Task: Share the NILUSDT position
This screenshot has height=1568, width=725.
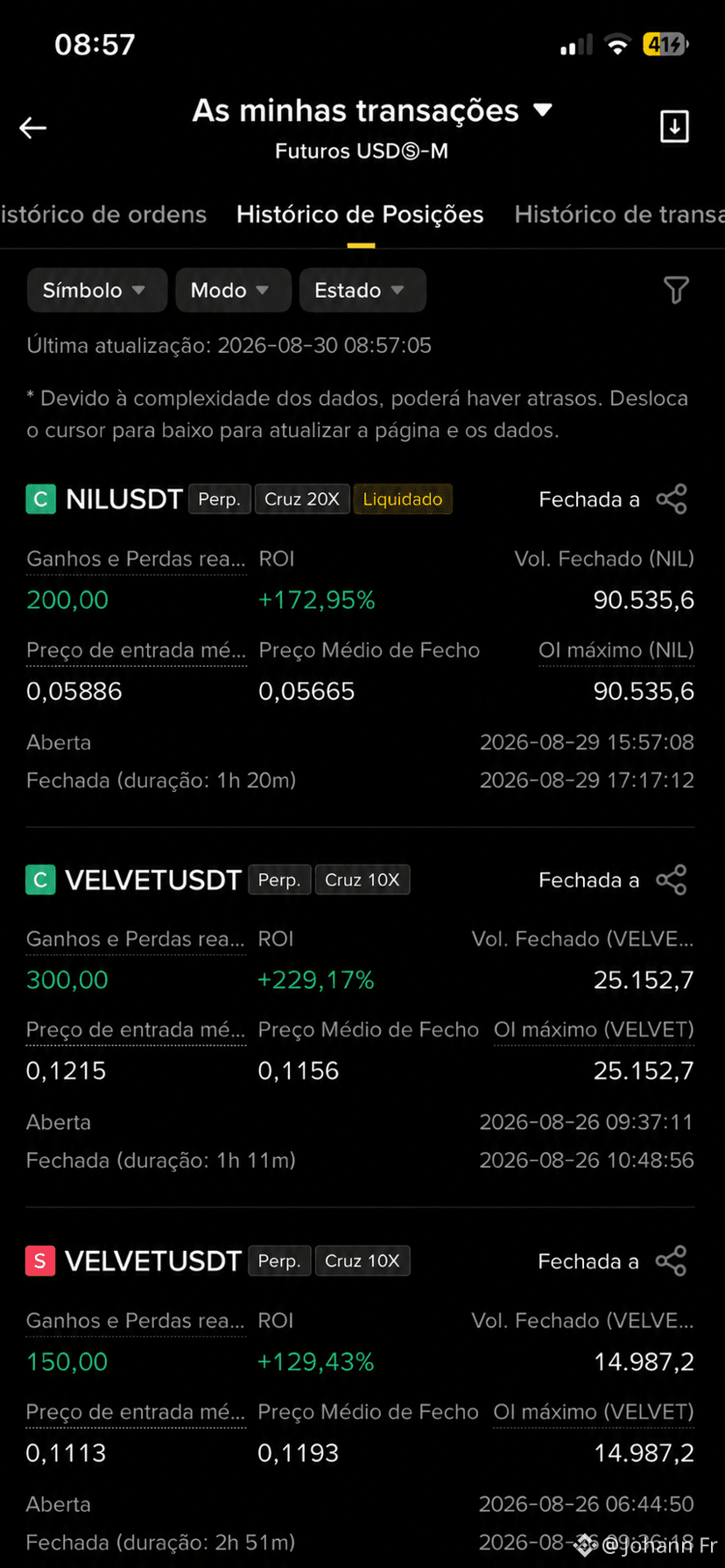Action: click(x=672, y=499)
